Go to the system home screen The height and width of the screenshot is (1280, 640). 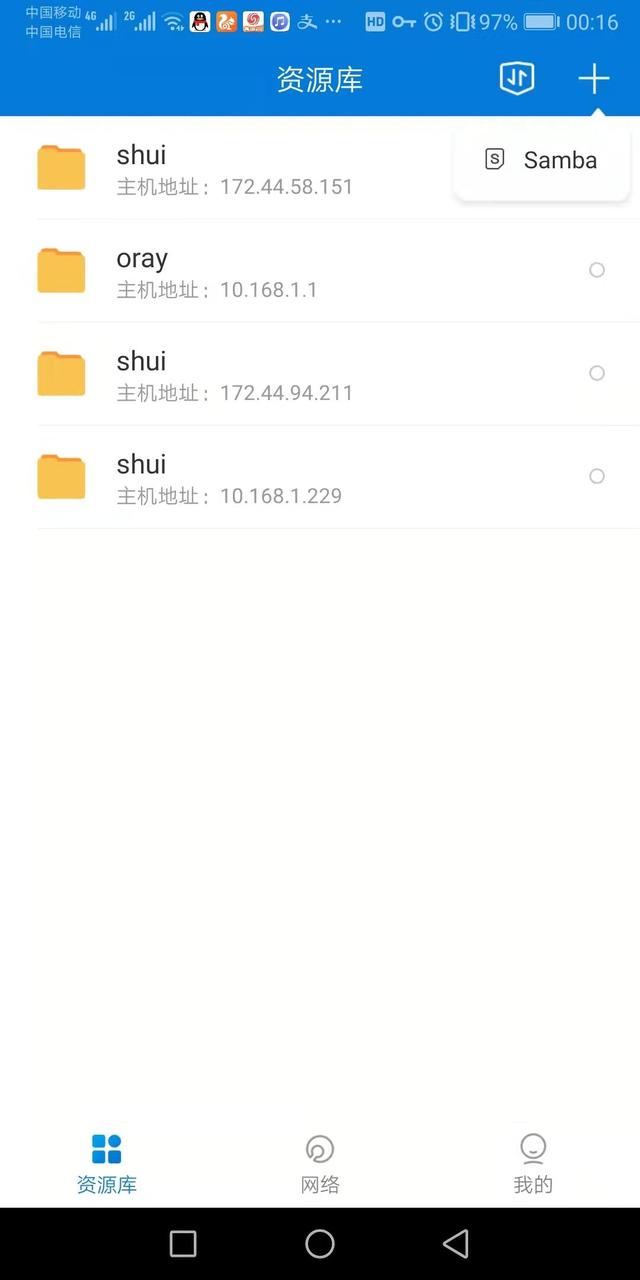(x=320, y=1243)
